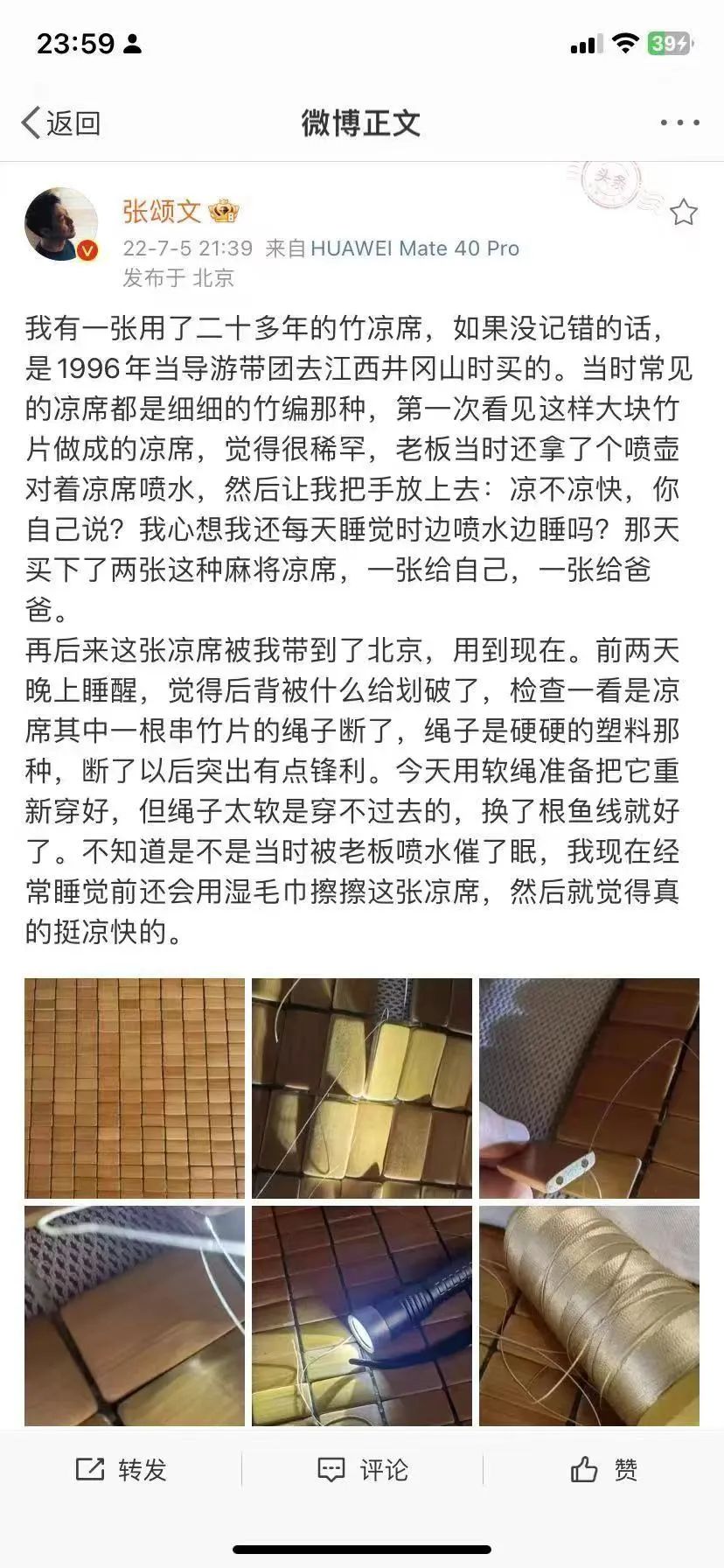Viewport: 724px width, 1568px height.
Task: Open the full bamboo mat photo
Action: click(x=135, y=1088)
